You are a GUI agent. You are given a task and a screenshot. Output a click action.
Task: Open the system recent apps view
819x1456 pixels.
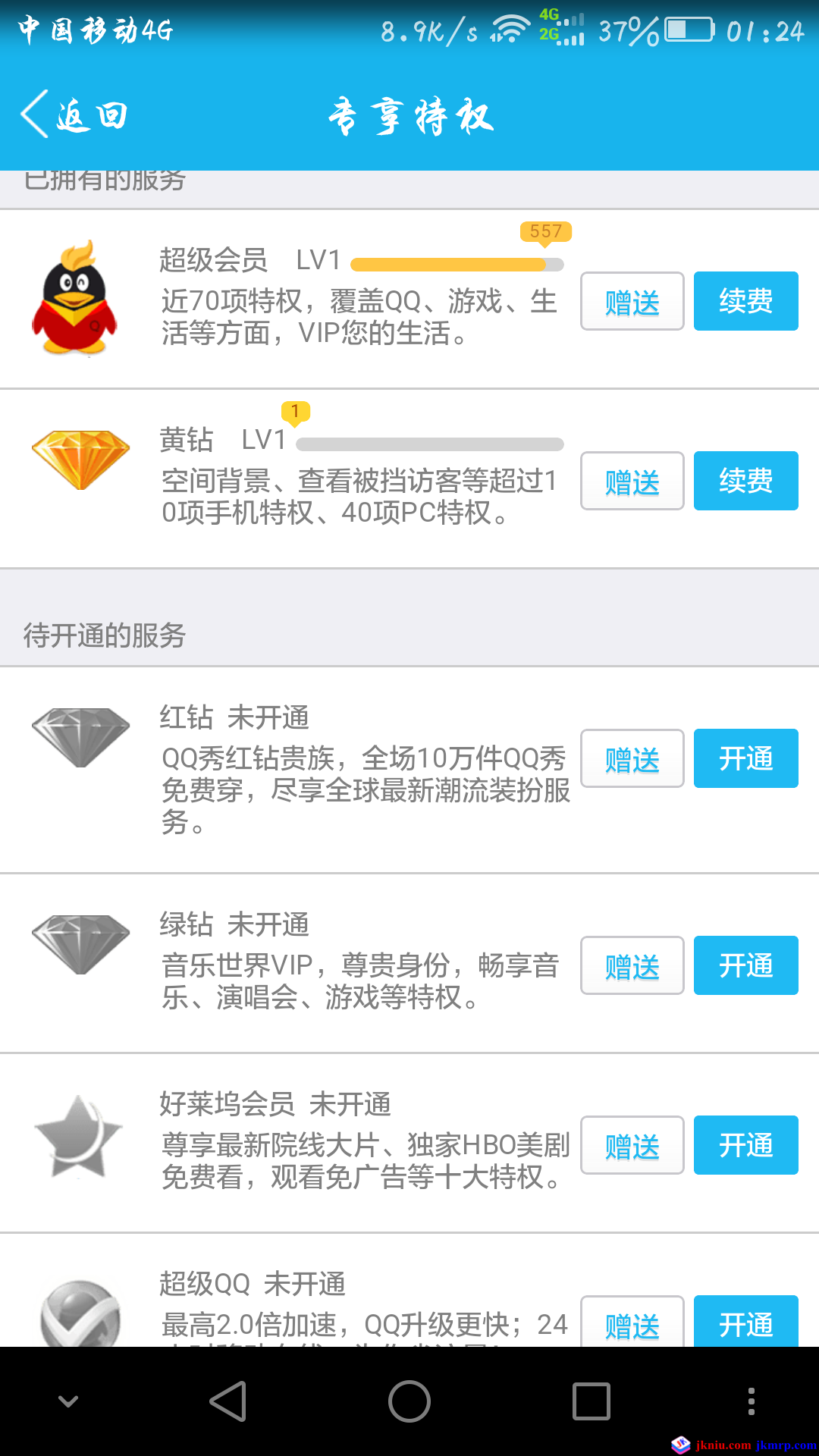[591, 1401]
